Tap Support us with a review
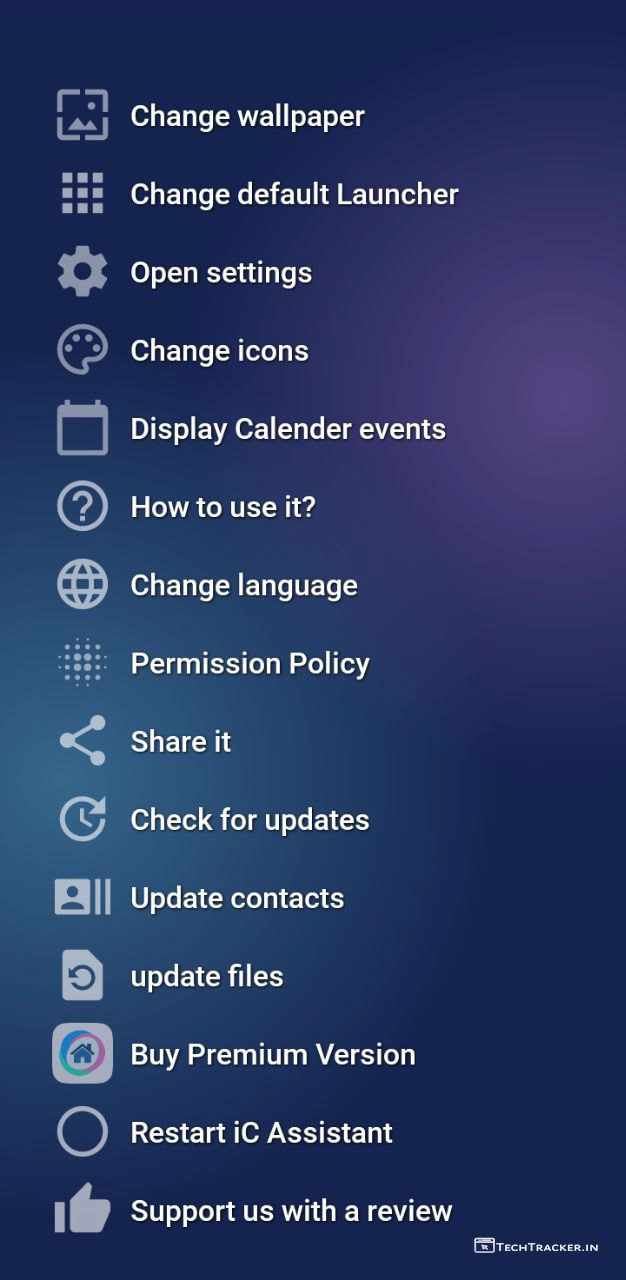Screen dimensions: 626x1280 click(x=291, y=1211)
